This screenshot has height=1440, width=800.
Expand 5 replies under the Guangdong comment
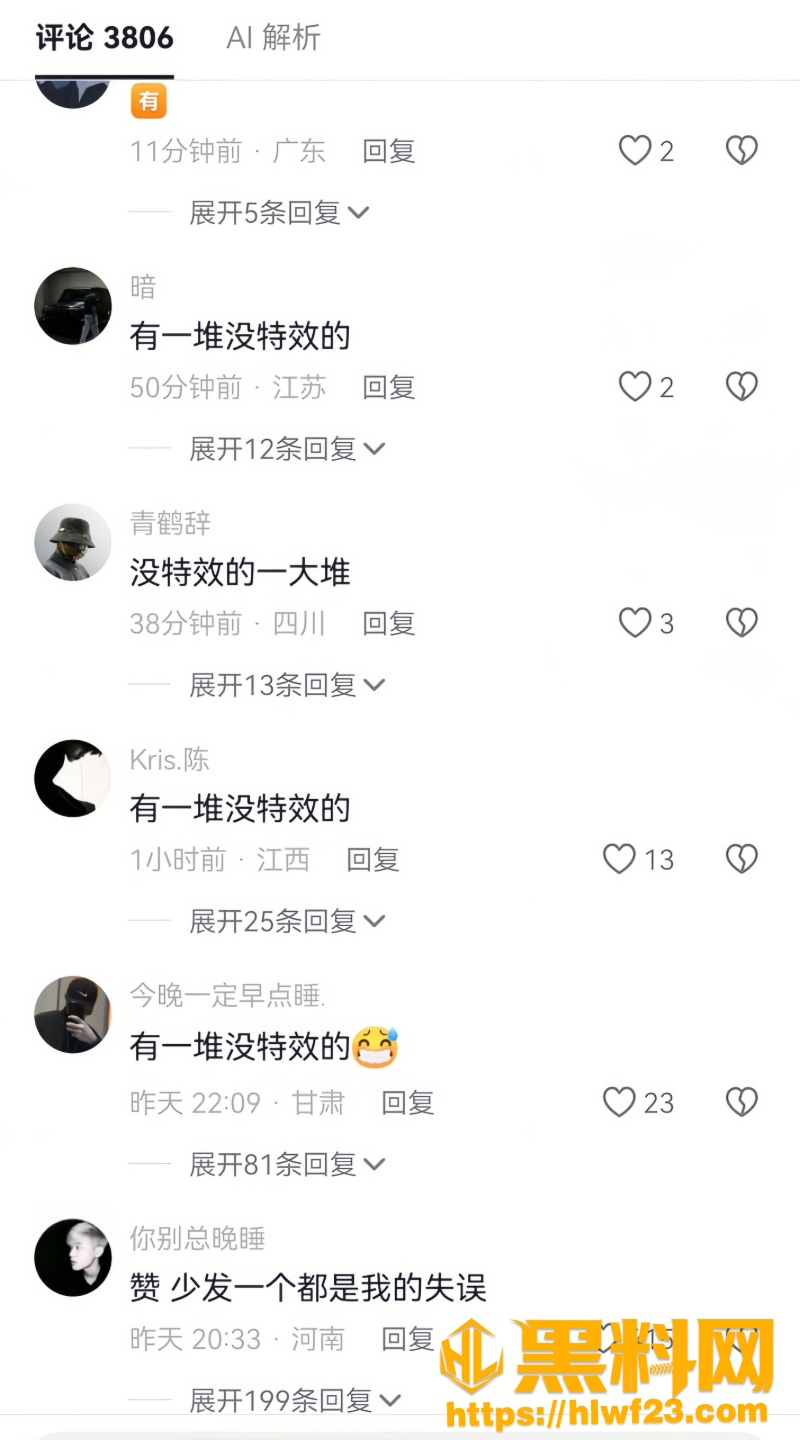point(279,212)
